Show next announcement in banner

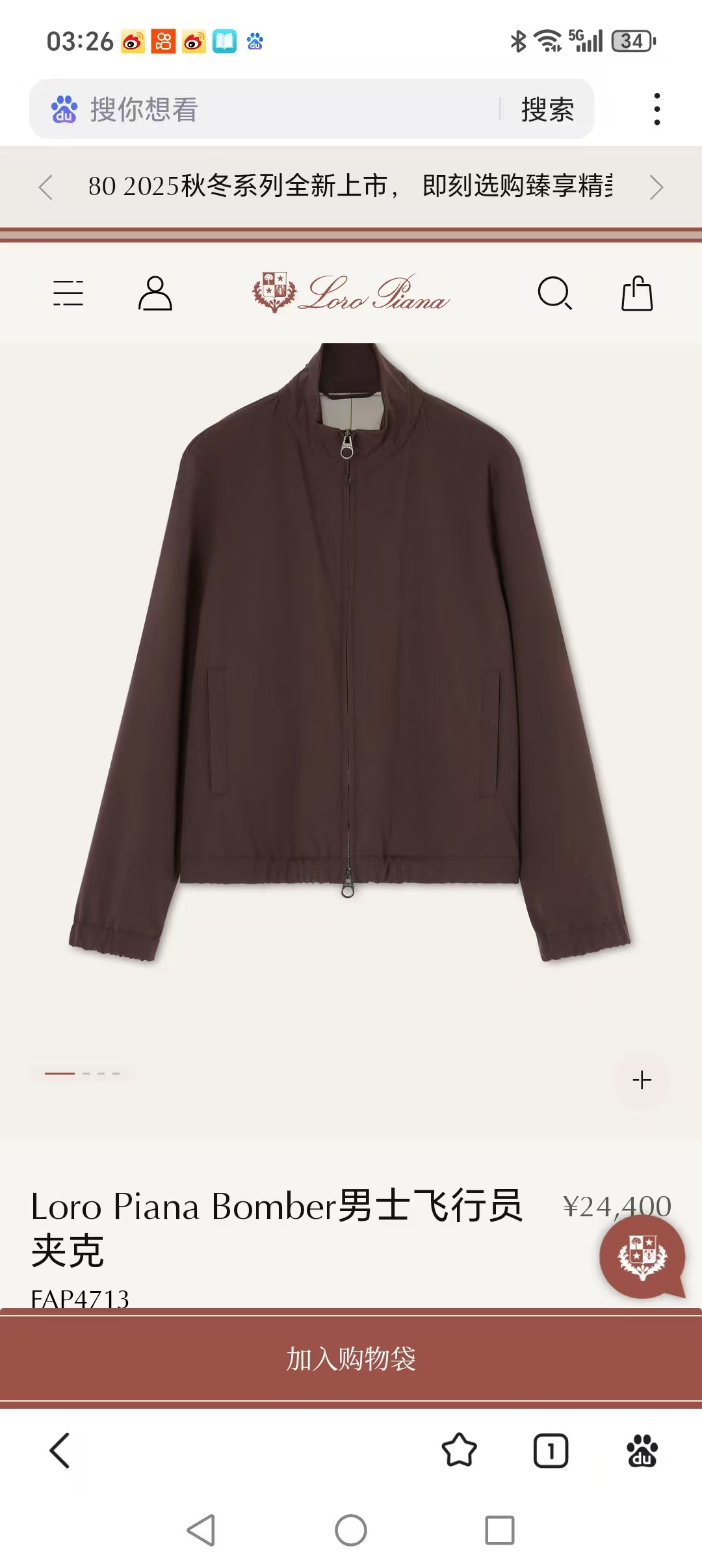tap(656, 187)
